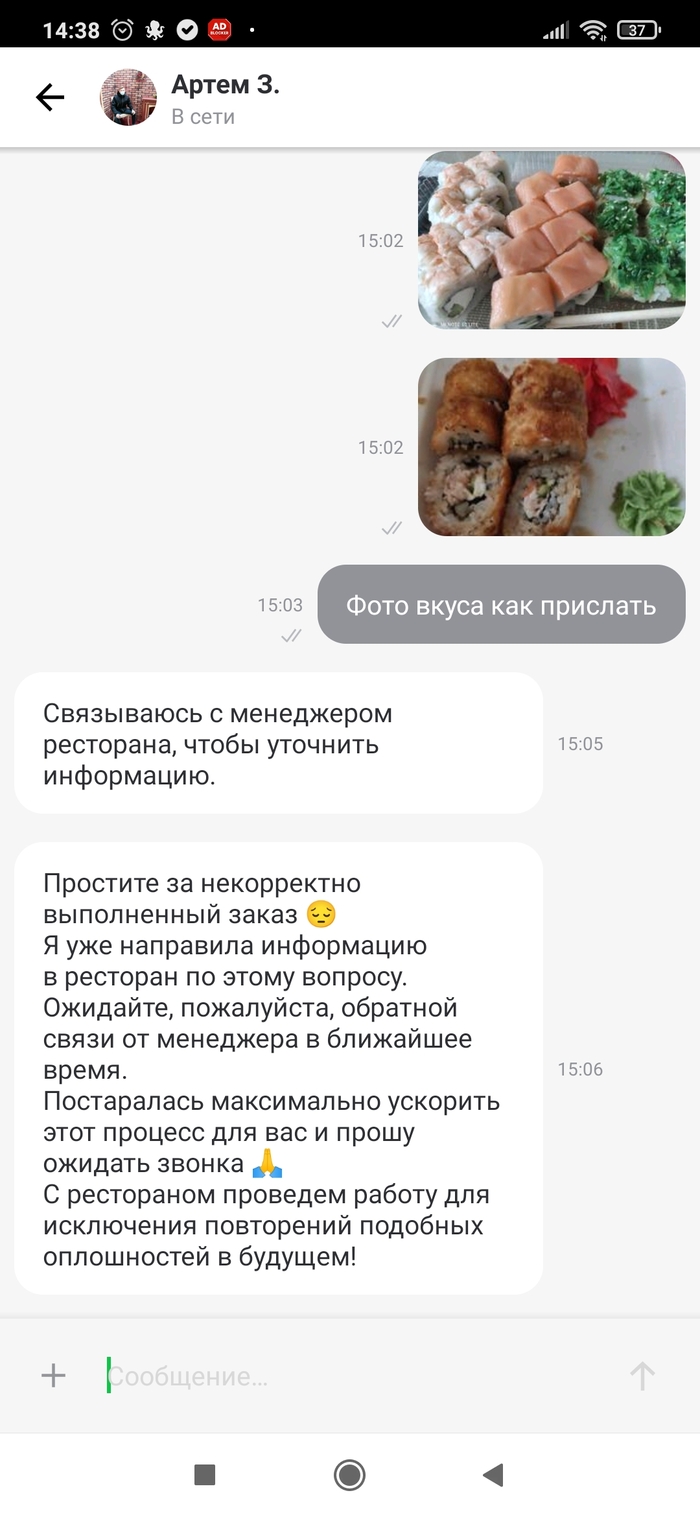Open recent apps with the square button
Screen dimensions: 700x1517
(205, 1474)
